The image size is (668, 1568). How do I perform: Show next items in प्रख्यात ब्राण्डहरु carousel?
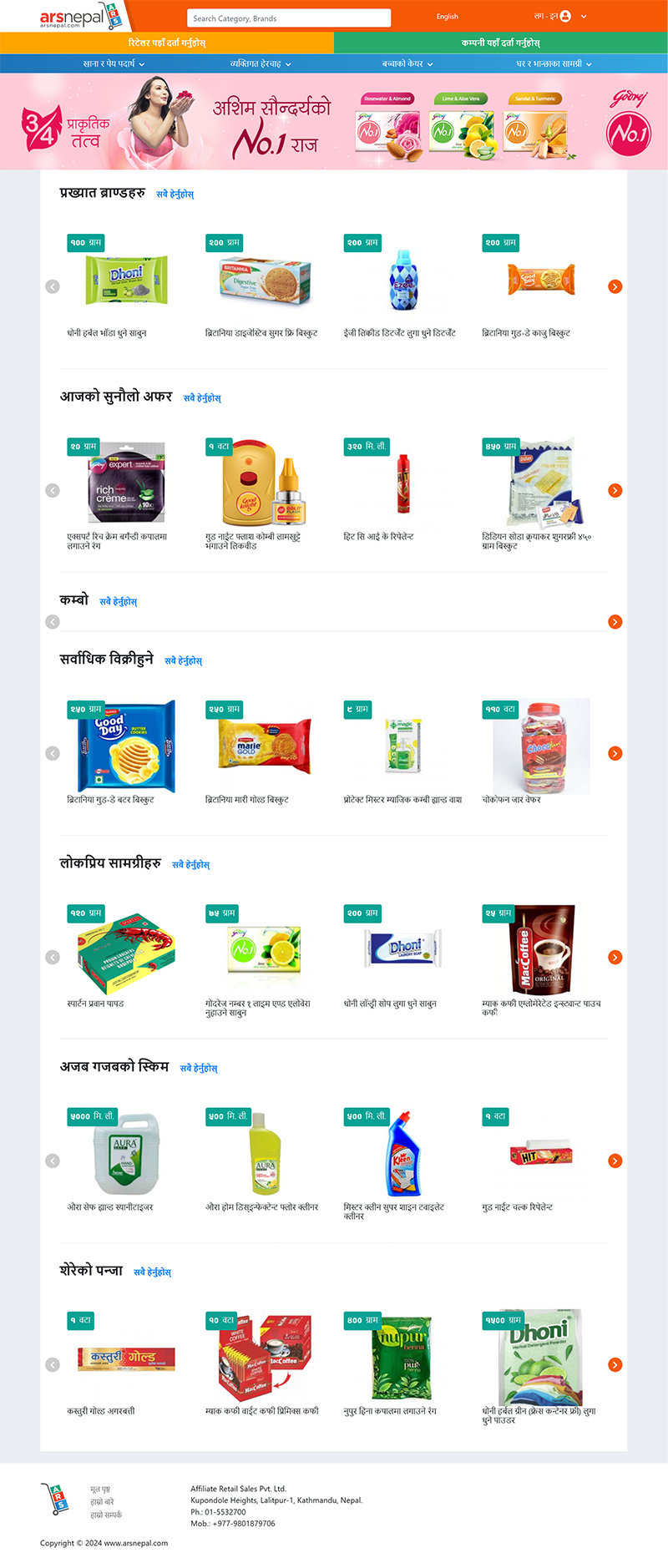(615, 286)
